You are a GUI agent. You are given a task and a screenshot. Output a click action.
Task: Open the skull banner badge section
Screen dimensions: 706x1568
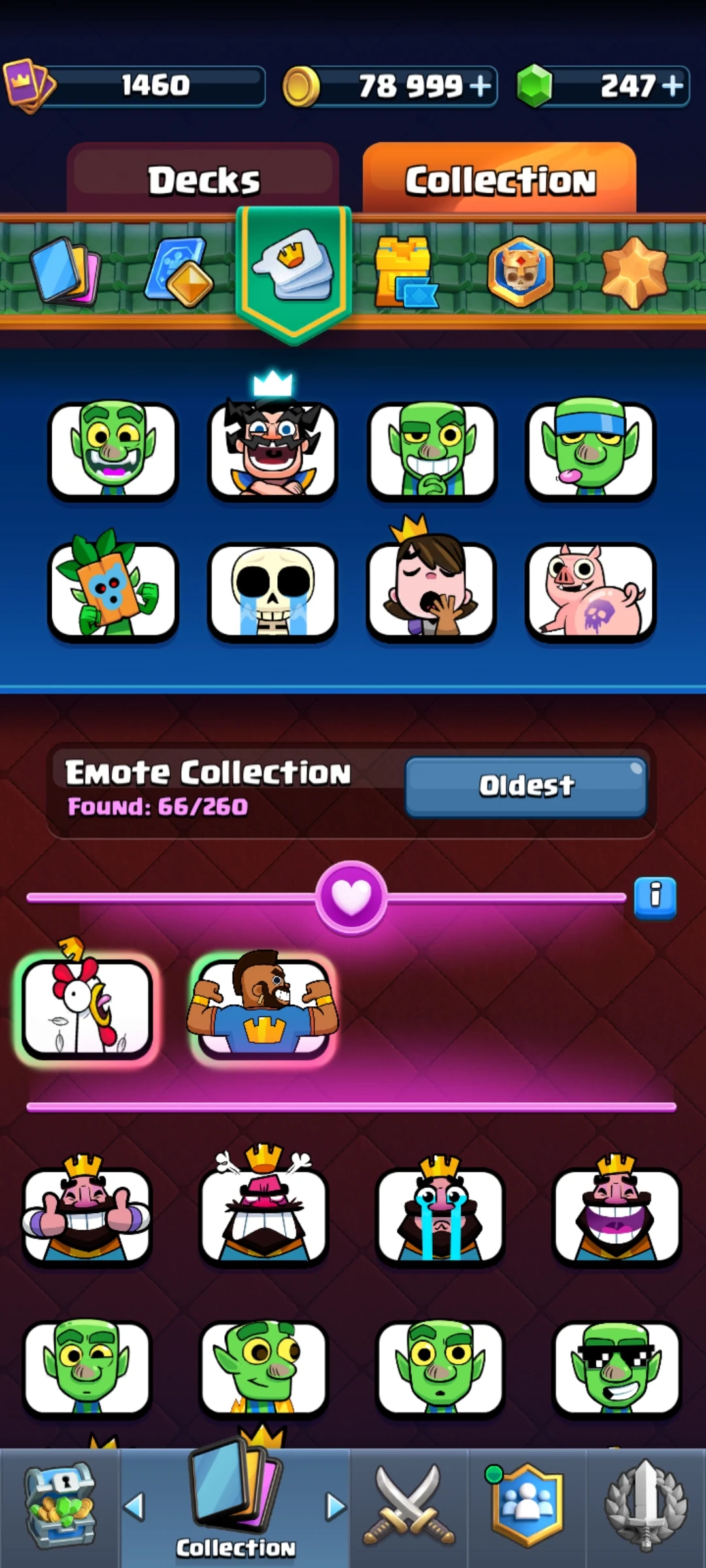click(x=520, y=271)
